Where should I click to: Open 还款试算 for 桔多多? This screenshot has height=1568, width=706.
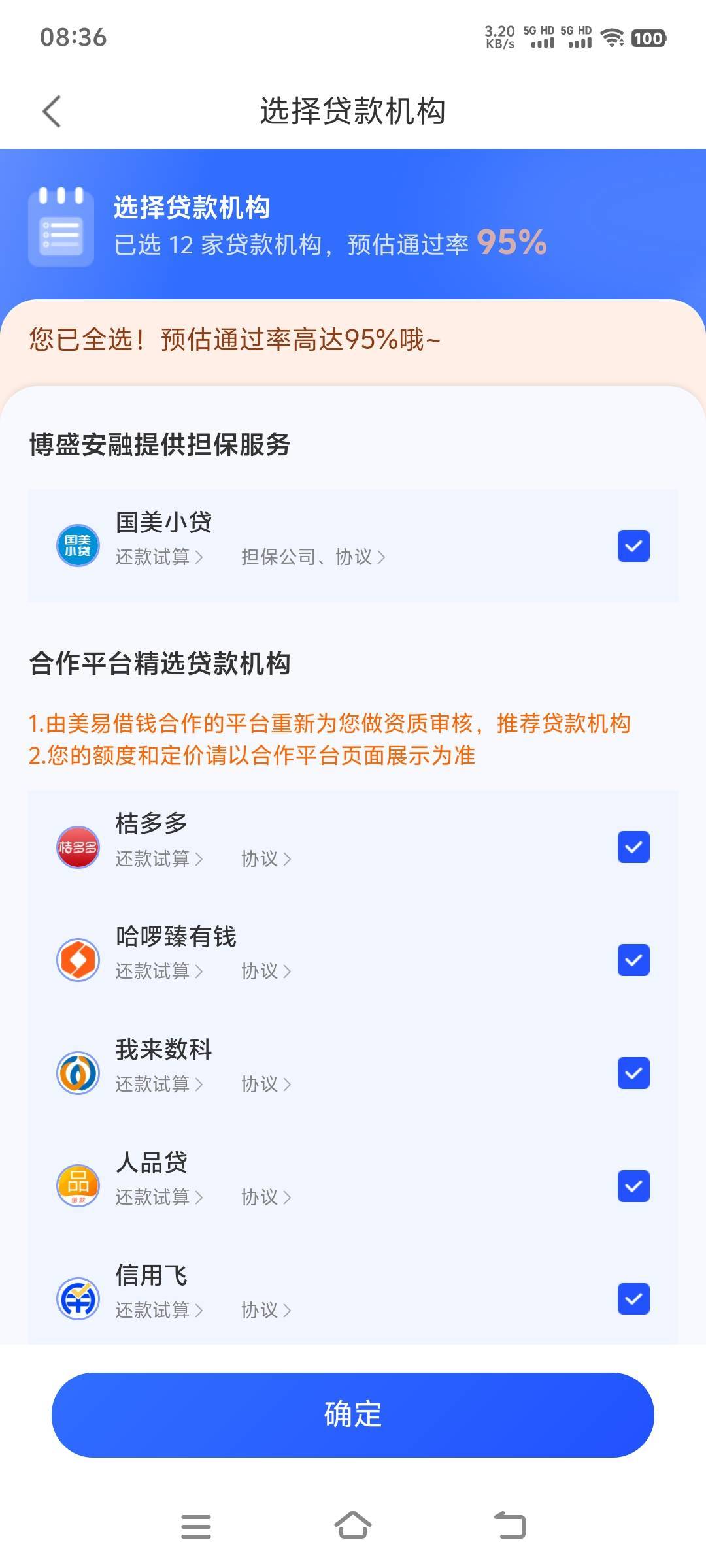160,858
